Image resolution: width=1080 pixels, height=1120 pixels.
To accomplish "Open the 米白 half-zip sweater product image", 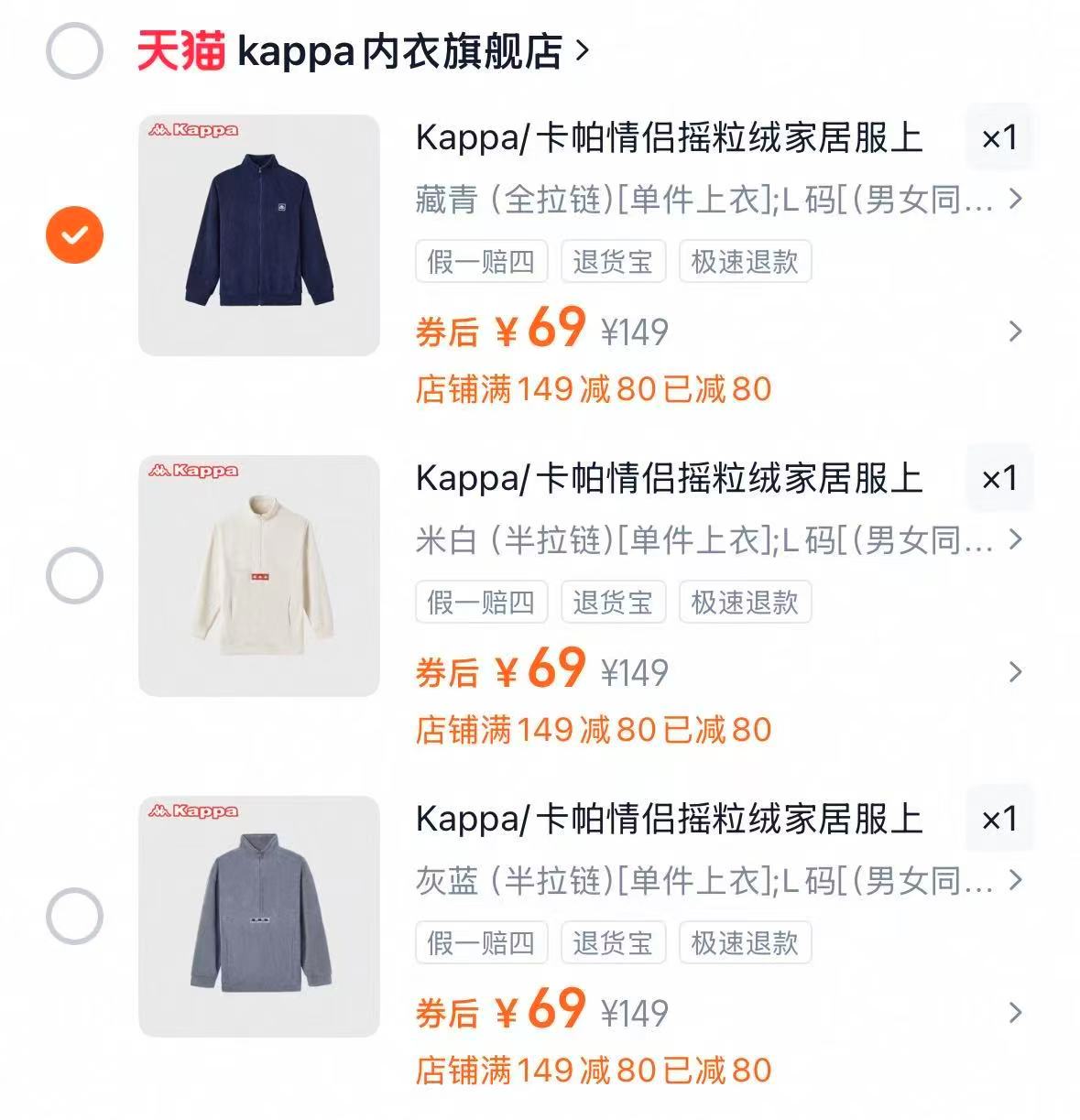I will [258, 572].
